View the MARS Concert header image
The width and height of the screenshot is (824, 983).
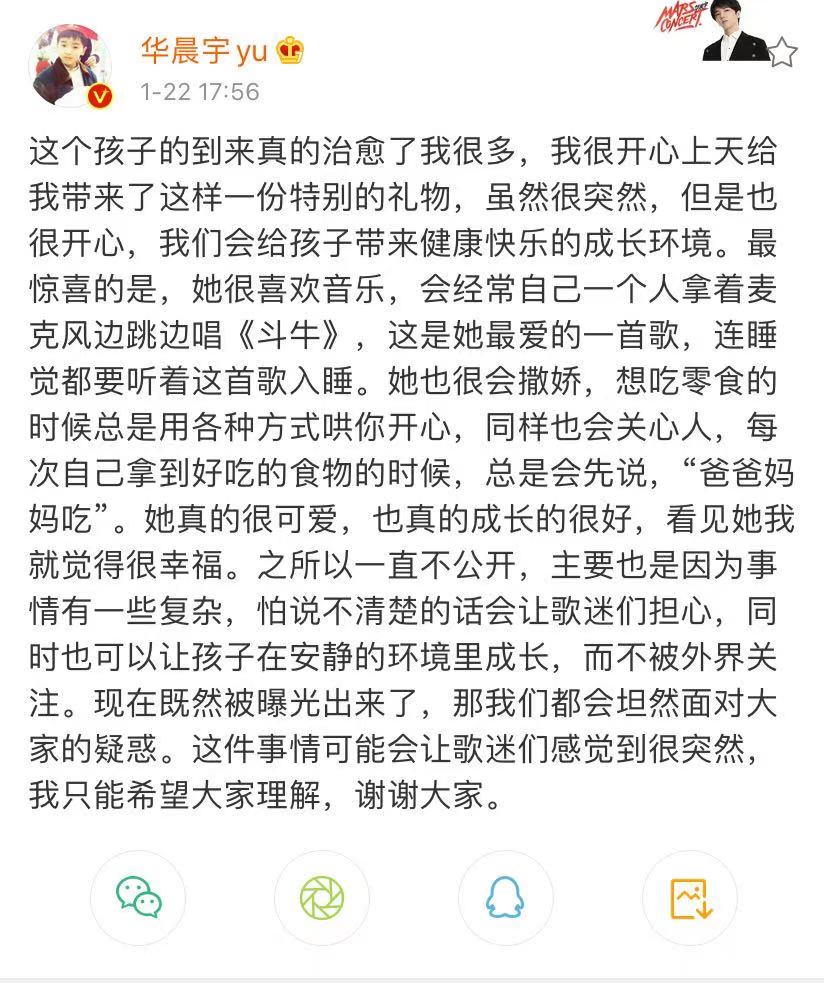click(x=716, y=35)
